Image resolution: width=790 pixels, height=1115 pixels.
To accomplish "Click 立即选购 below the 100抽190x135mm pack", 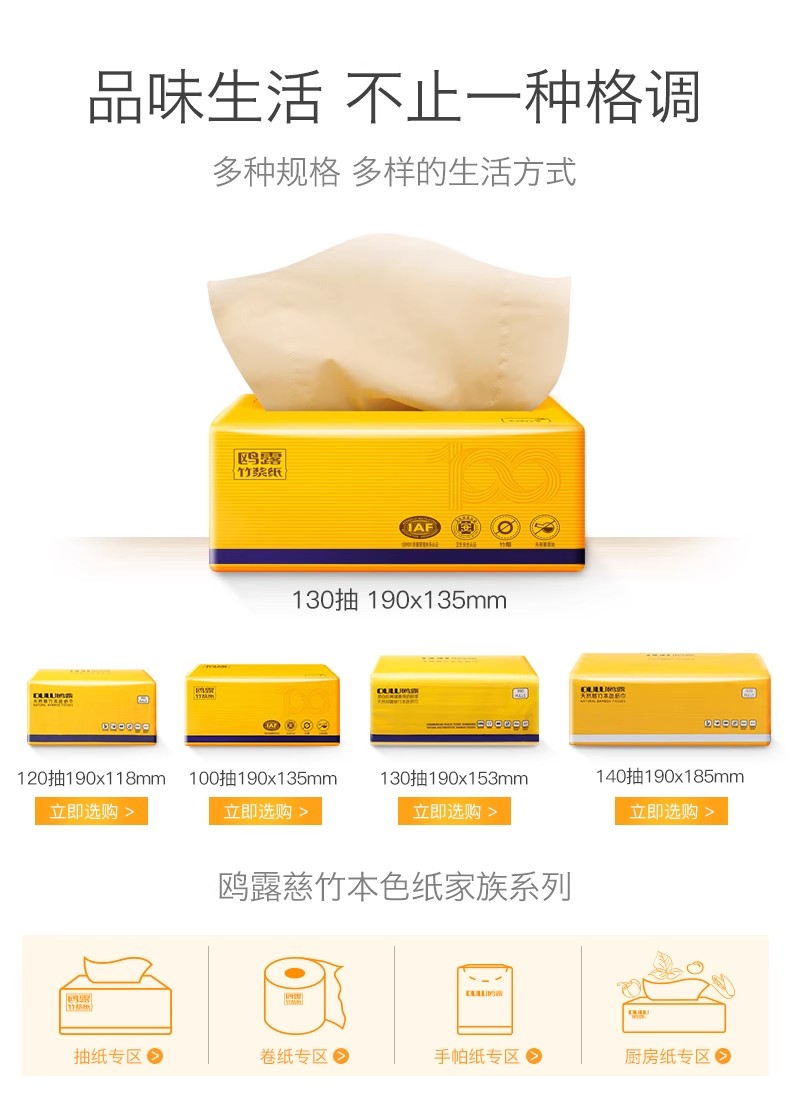I will [x=266, y=812].
